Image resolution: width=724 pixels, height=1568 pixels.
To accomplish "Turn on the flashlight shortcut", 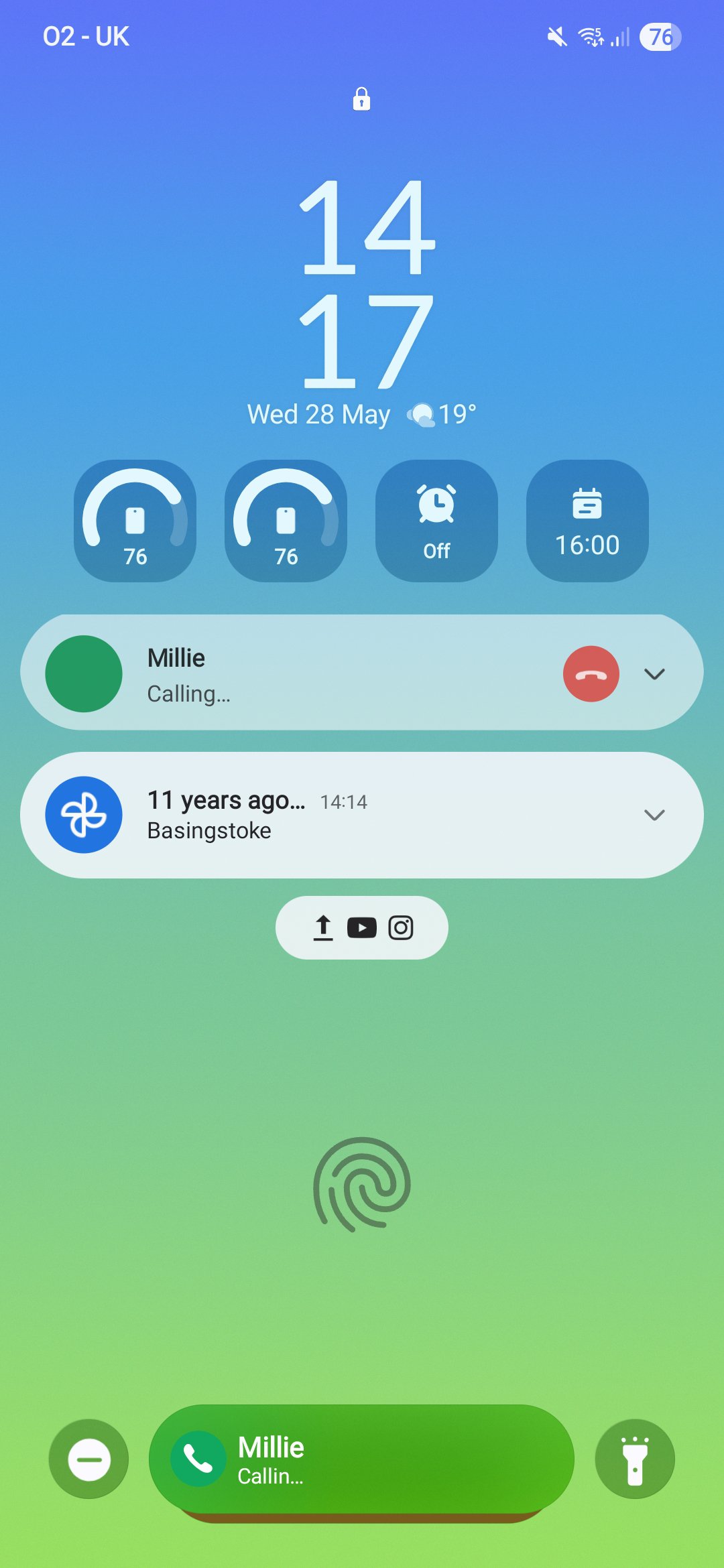I will 634,1459.
